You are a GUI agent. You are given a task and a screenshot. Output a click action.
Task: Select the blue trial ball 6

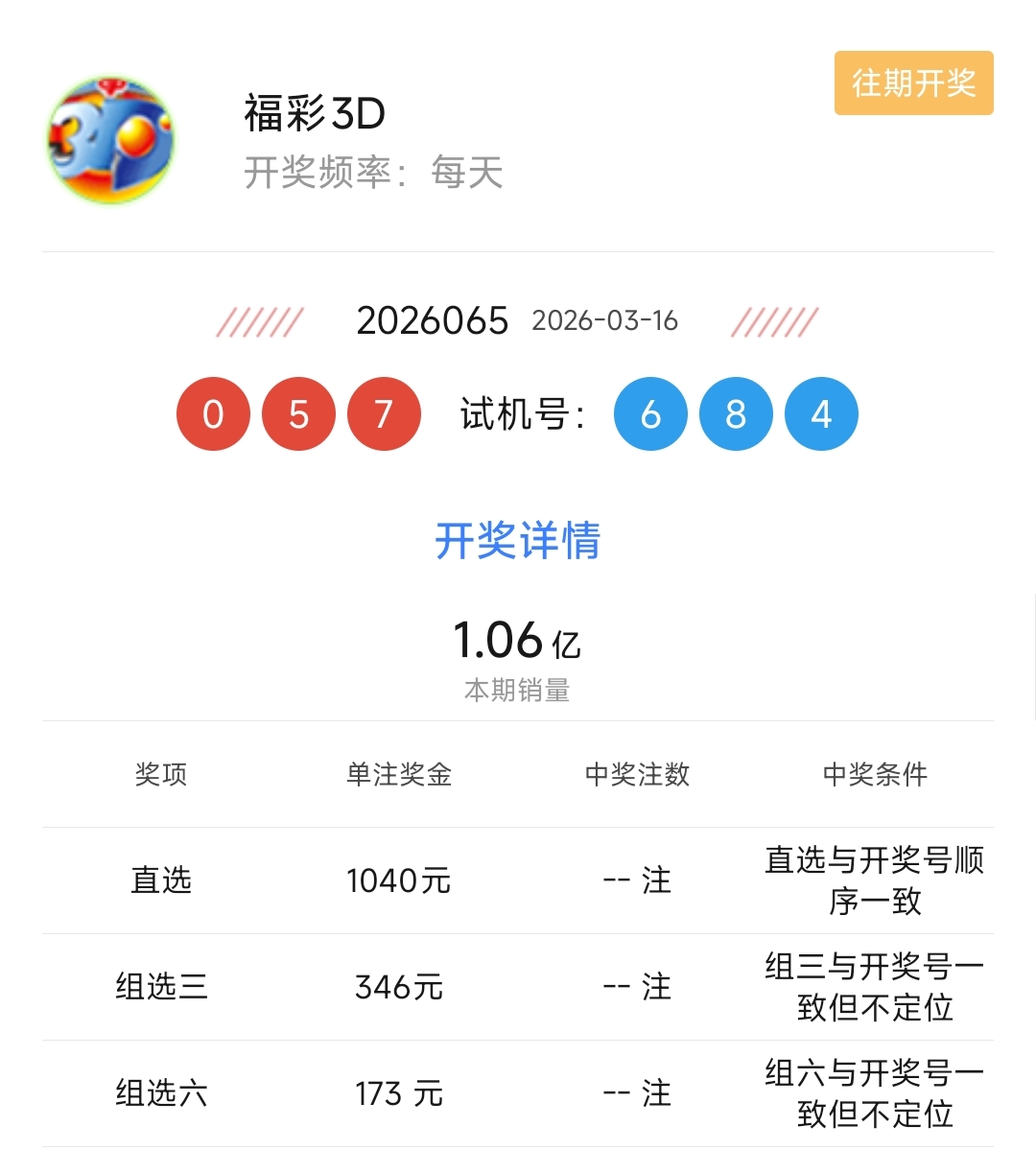650,413
